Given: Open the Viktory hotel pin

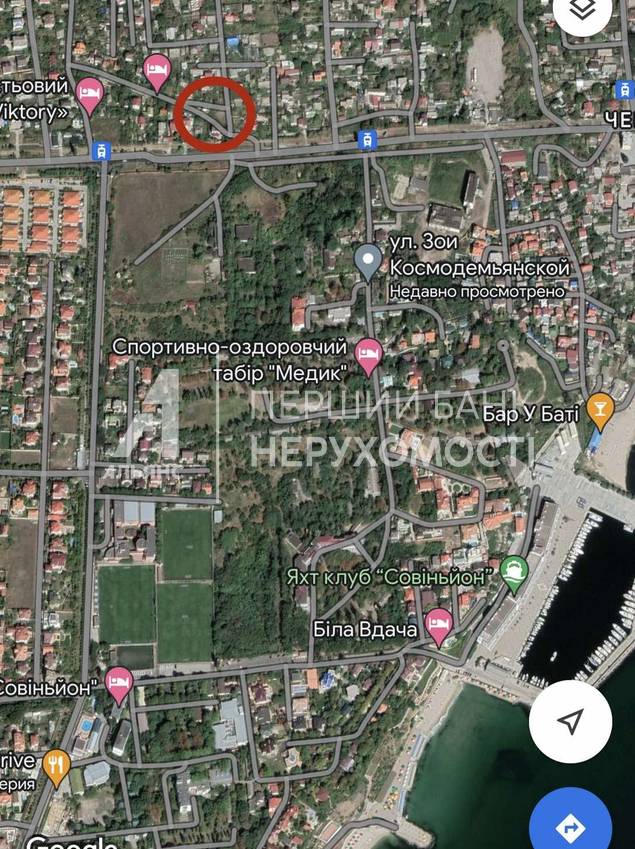Looking at the screenshot, I should (x=91, y=95).
